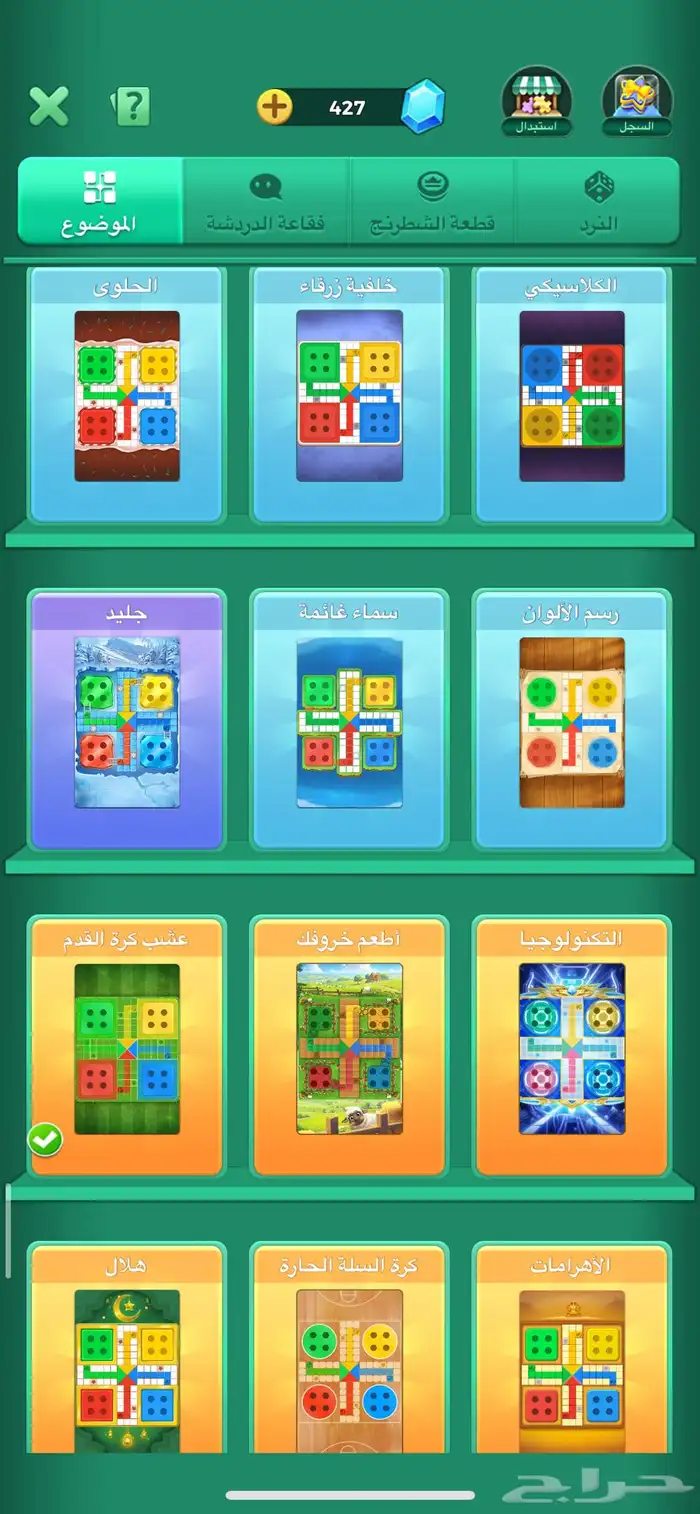Close the theme shop screen
The width and height of the screenshot is (700, 1514).
point(48,106)
